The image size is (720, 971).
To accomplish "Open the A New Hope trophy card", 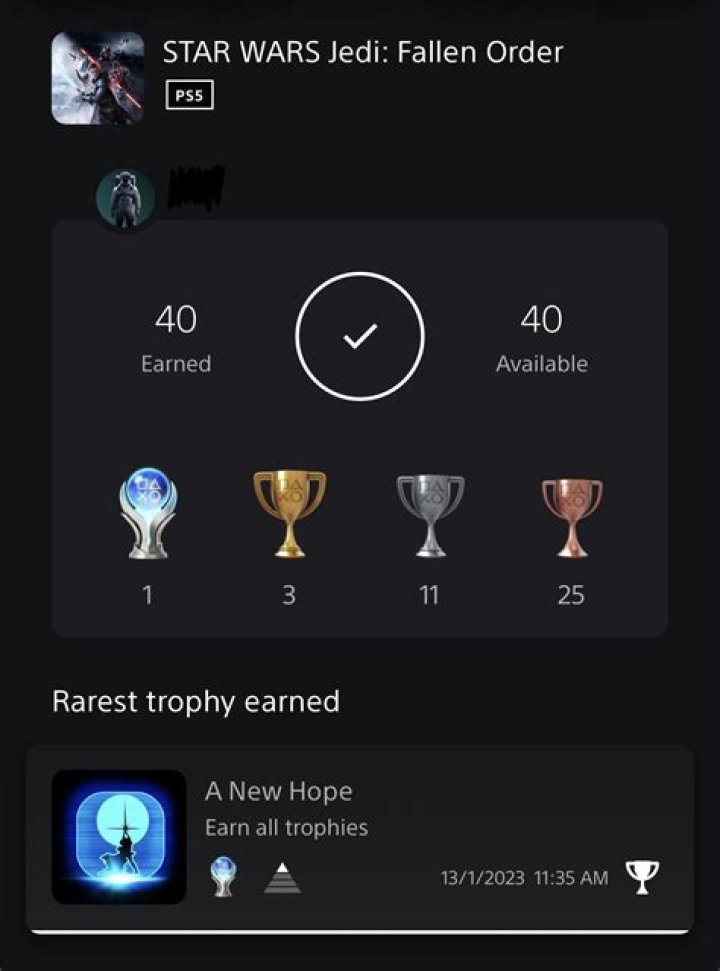I will (x=359, y=837).
